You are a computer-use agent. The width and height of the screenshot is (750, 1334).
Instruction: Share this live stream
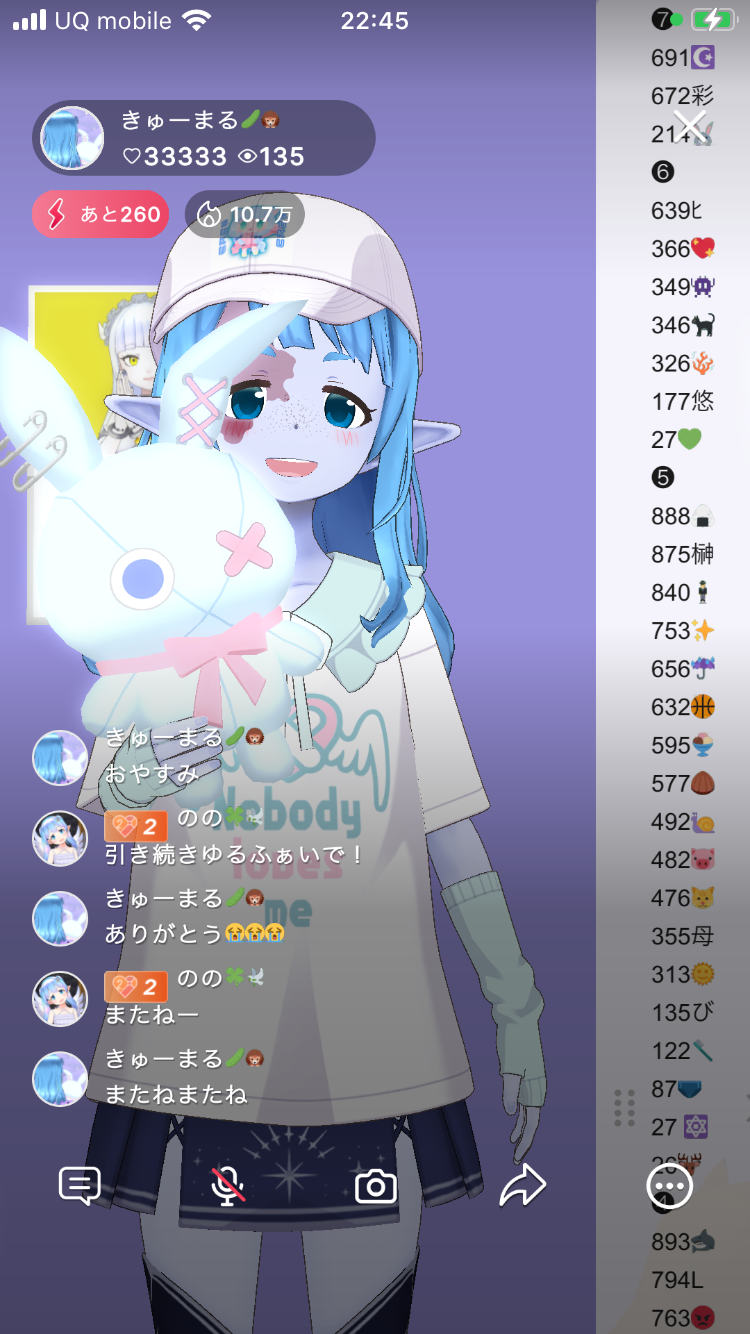click(522, 1186)
